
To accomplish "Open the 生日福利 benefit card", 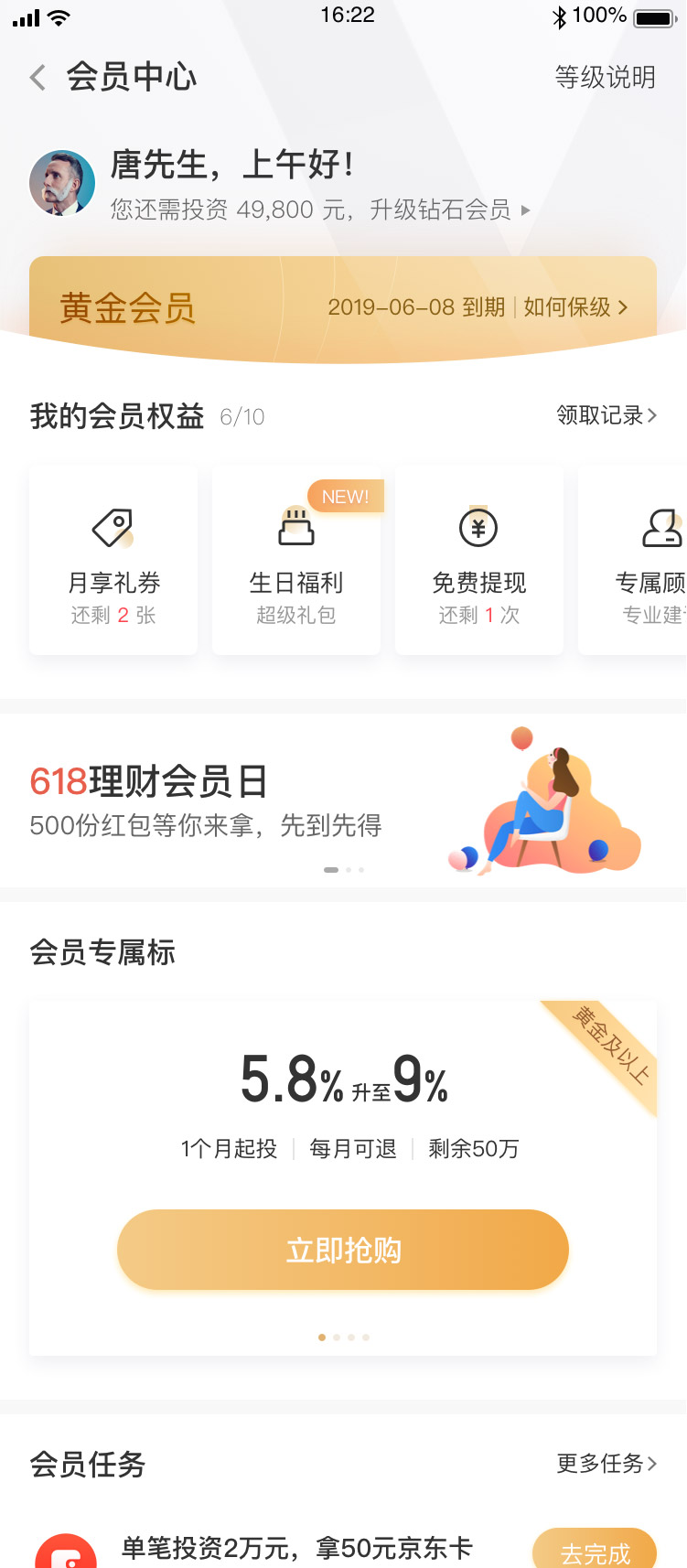I will [x=296, y=560].
